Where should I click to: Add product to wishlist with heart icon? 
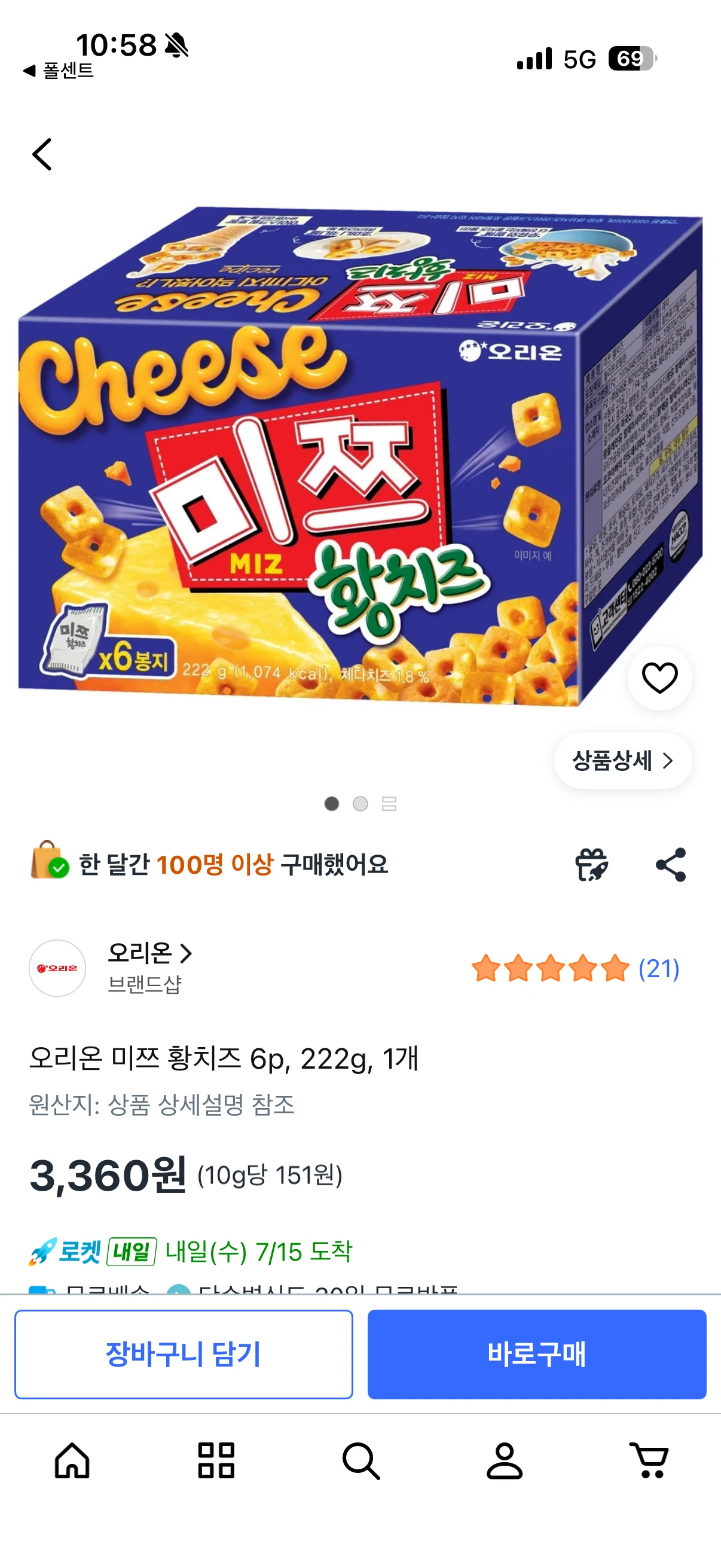(659, 678)
